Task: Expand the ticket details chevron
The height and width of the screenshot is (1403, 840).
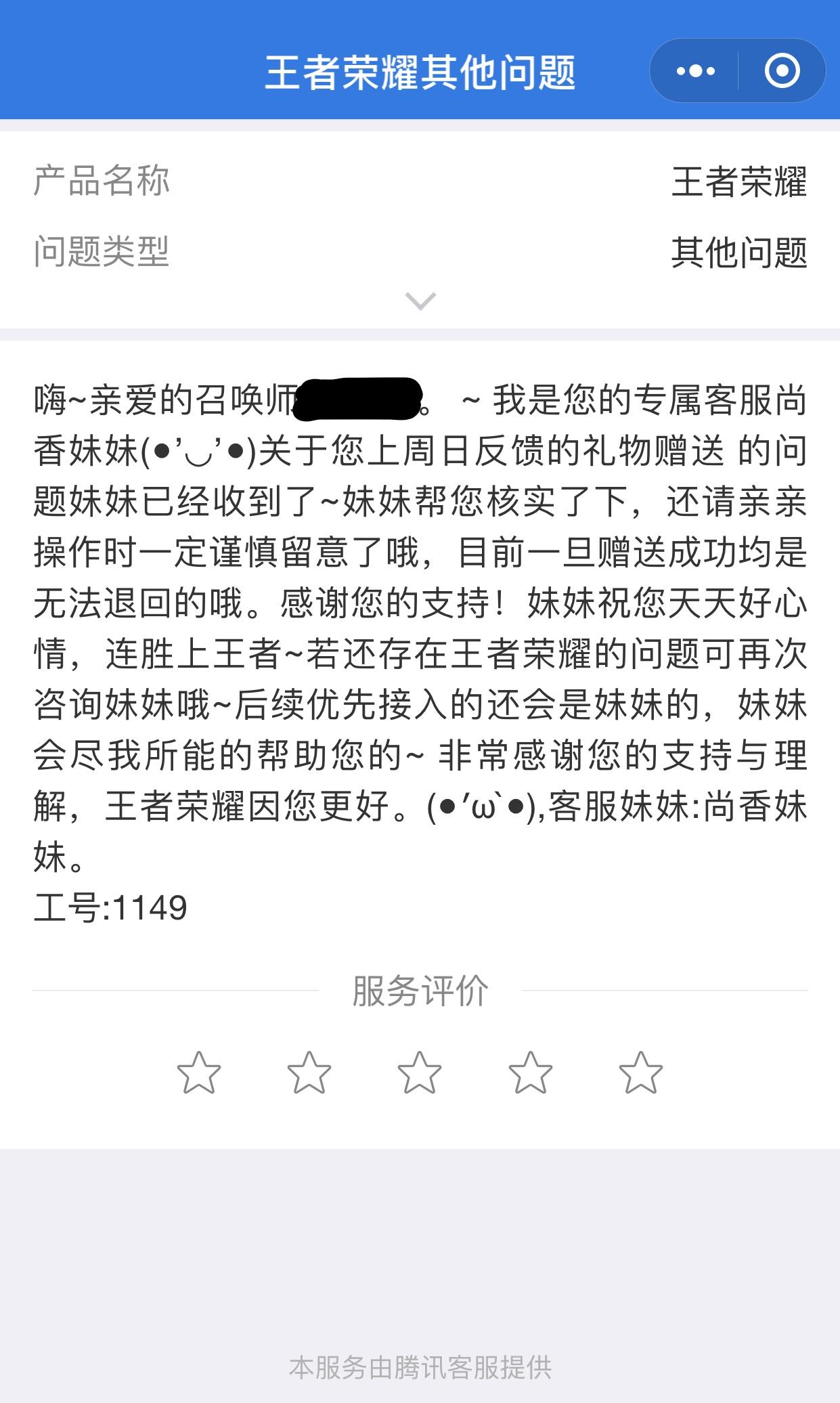Action: pos(420,301)
